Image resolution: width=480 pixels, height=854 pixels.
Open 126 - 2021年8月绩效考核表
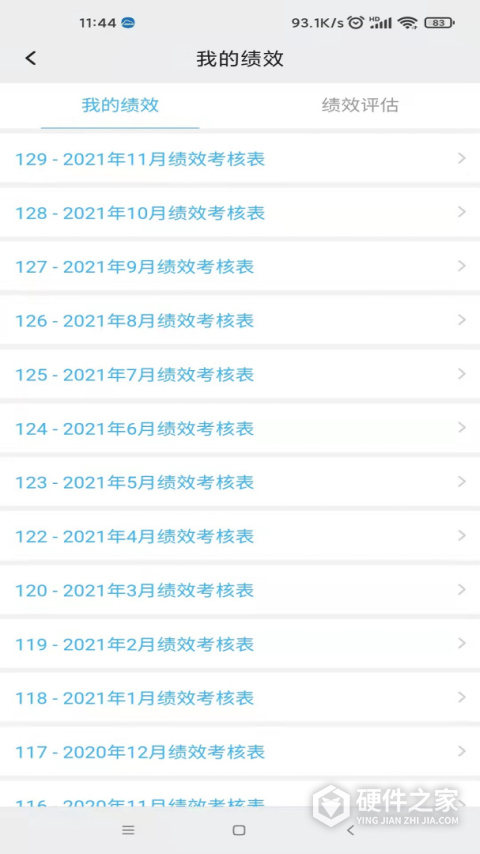pyautogui.click(x=240, y=320)
